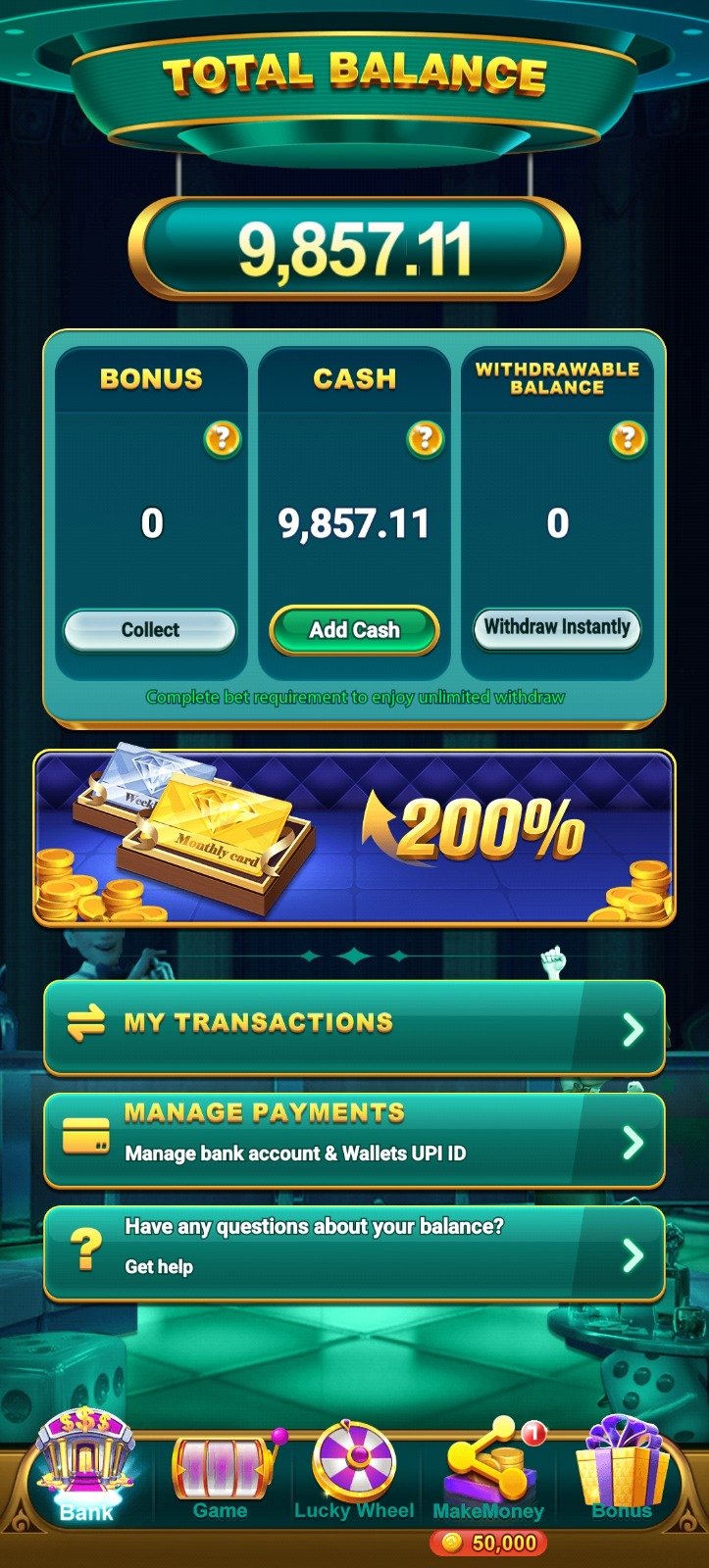Get help about your balance
Image resolution: width=709 pixels, height=1568 pixels.
354,1252
